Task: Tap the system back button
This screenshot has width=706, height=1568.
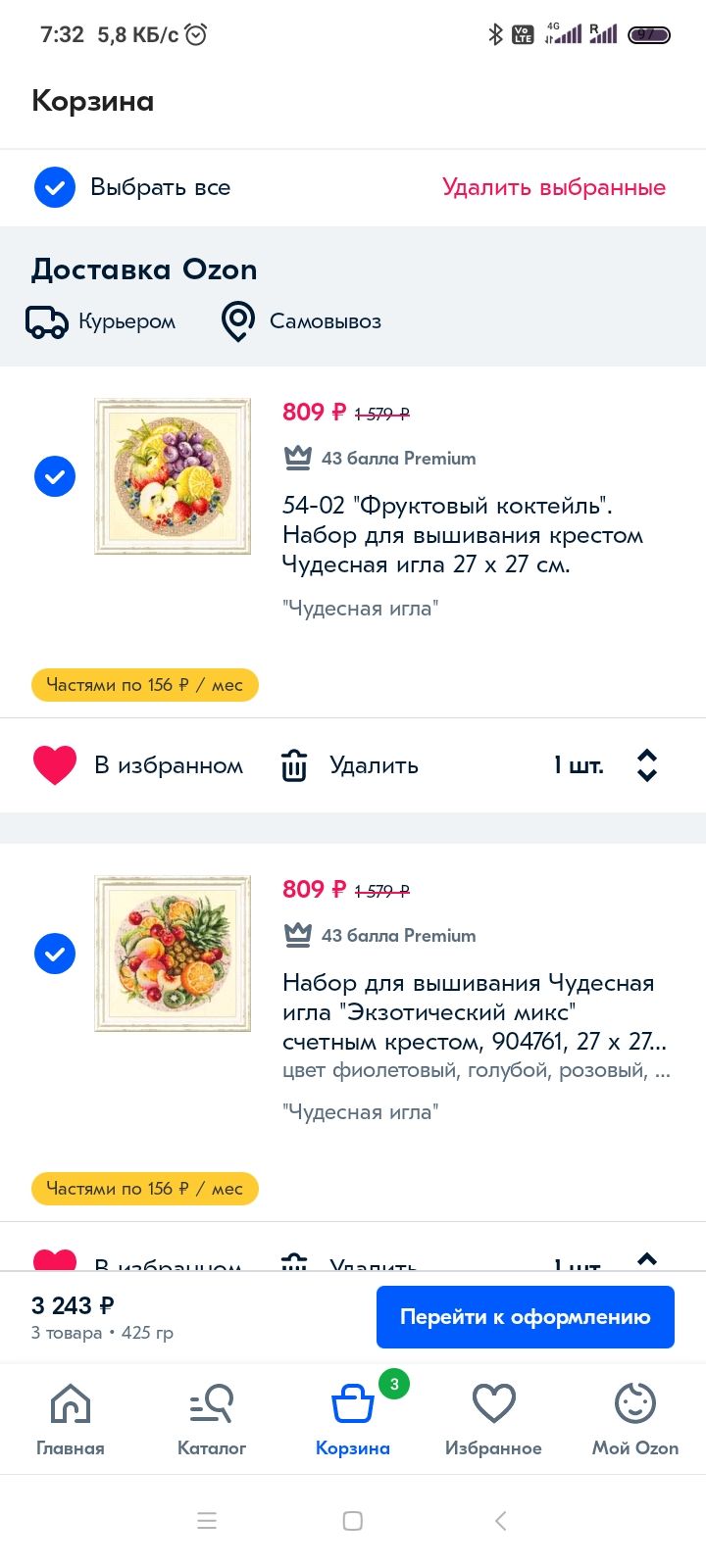Action: 501,1521
